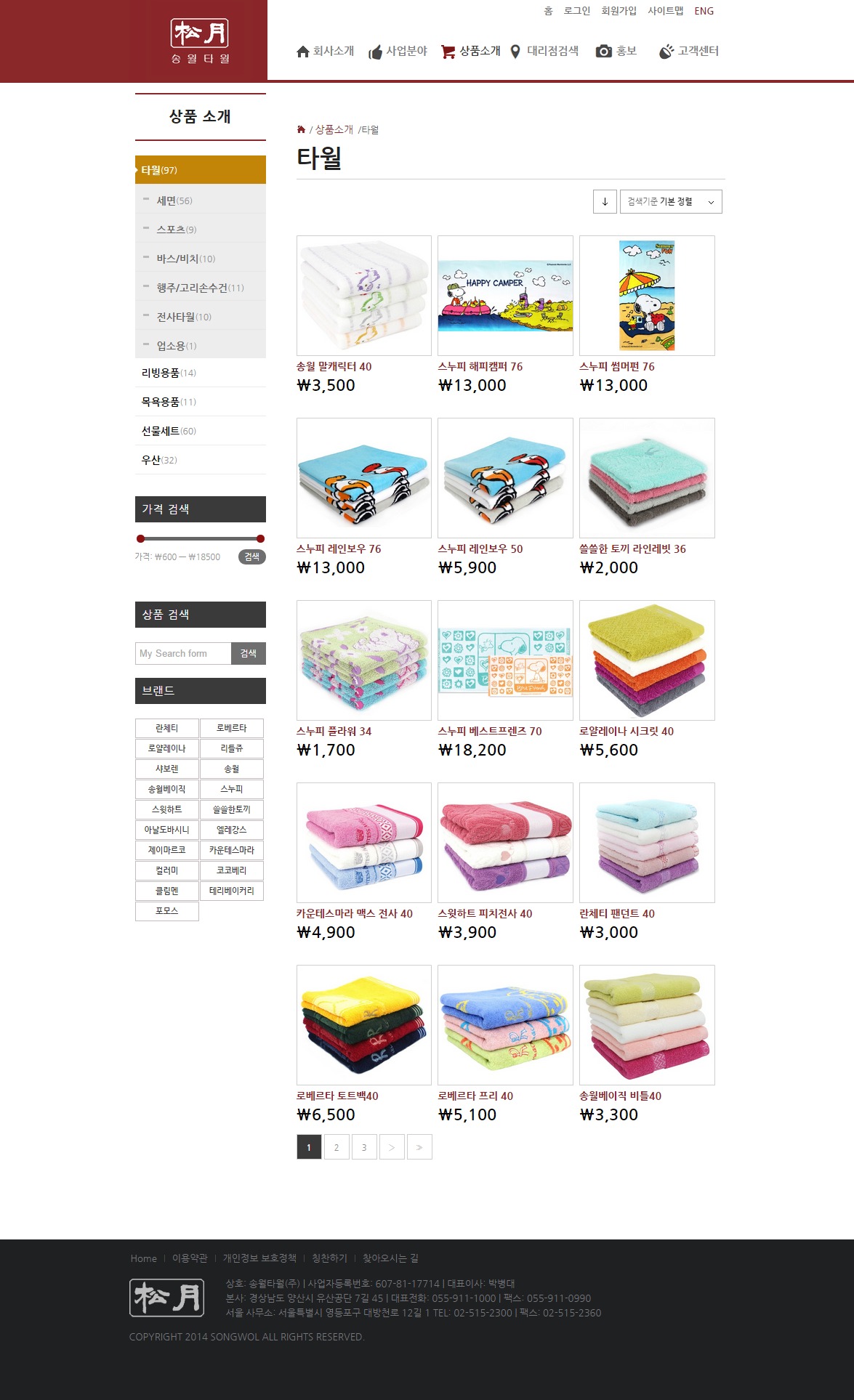Select the 세면 towel subcategory
The width and height of the screenshot is (854, 1400).
tap(174, 201)
